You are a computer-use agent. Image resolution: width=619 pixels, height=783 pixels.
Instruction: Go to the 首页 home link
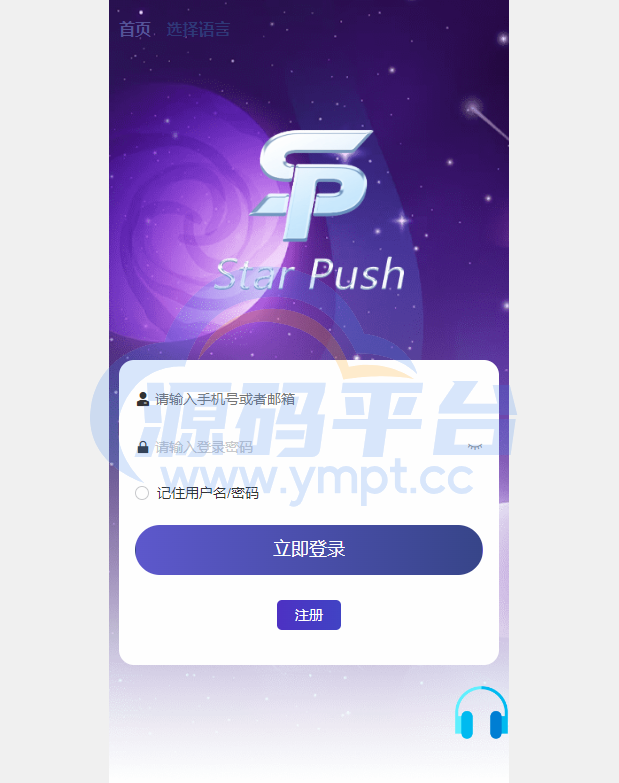(x=135, y=30)
